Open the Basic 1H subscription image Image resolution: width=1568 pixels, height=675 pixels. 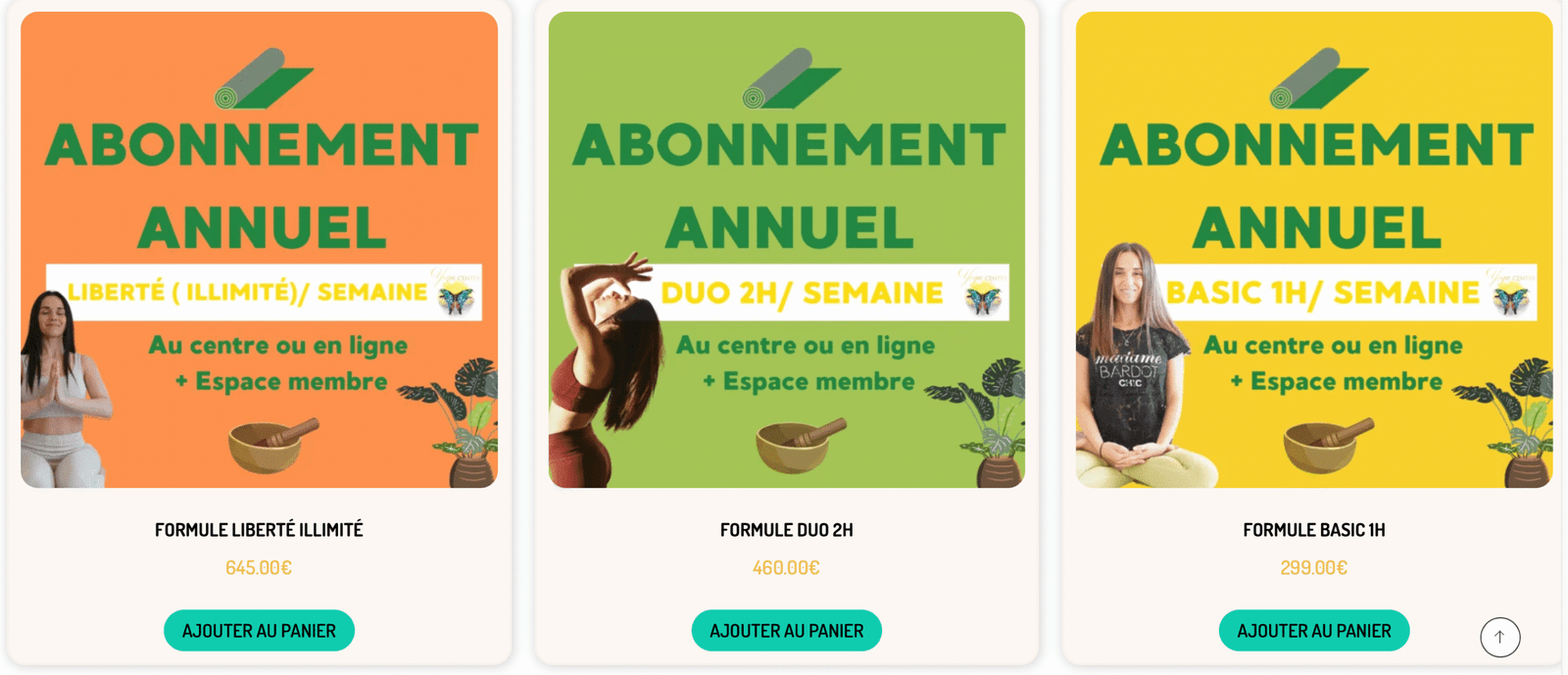pyautogui.click(x=1313, y=250)
